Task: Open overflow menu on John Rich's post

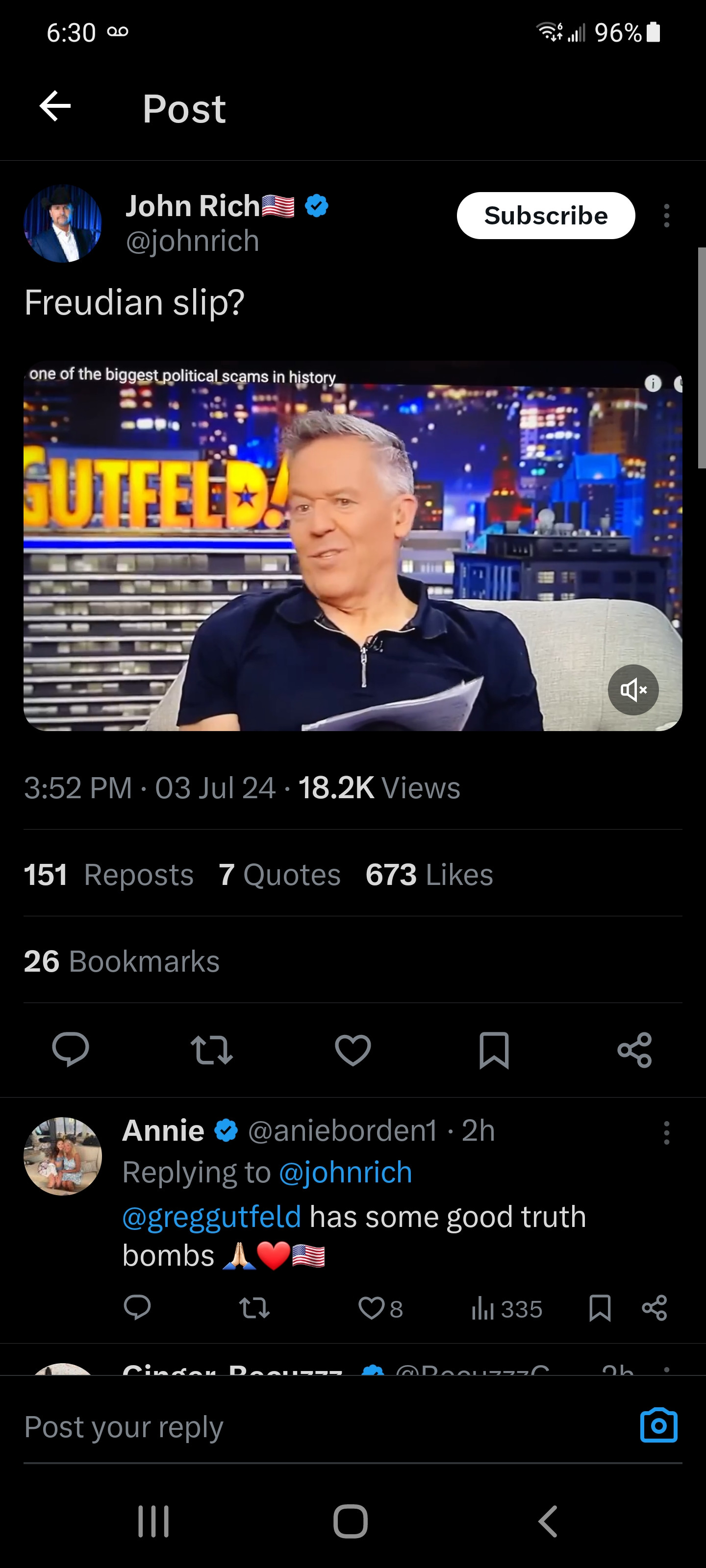Action: click(666, 216)
